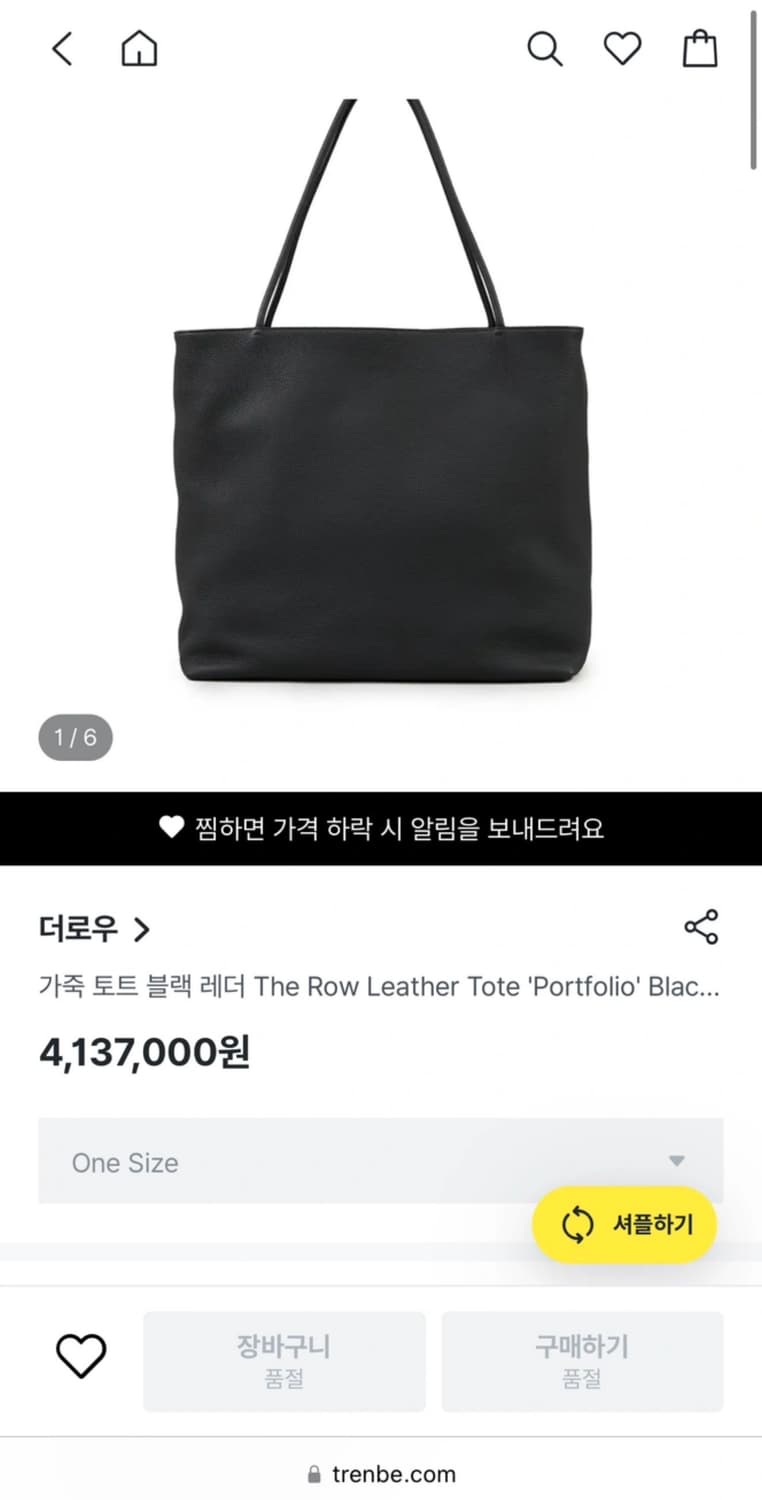Click the lock icon next to trenbe.com
762x1500 pixels.
click(313, 1473)
